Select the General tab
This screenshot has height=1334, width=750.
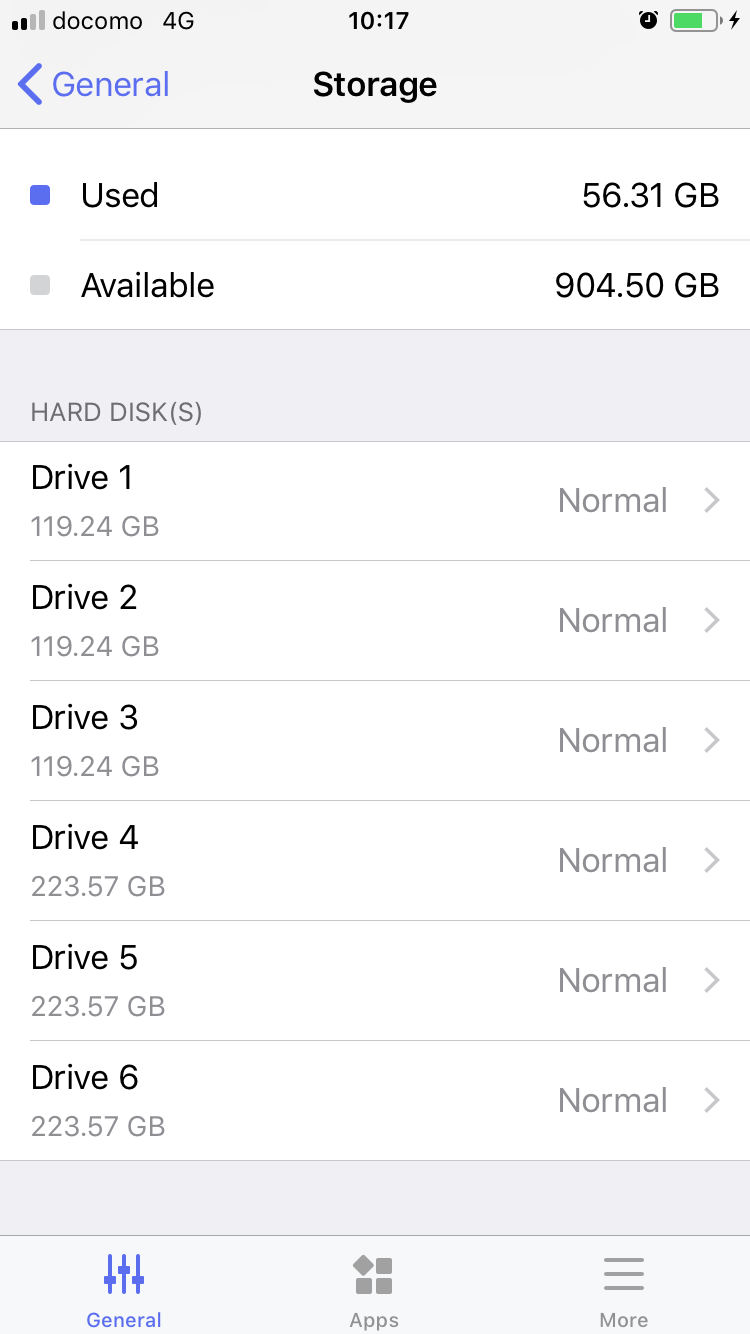pyautogui.click(x=124, y=1290)
